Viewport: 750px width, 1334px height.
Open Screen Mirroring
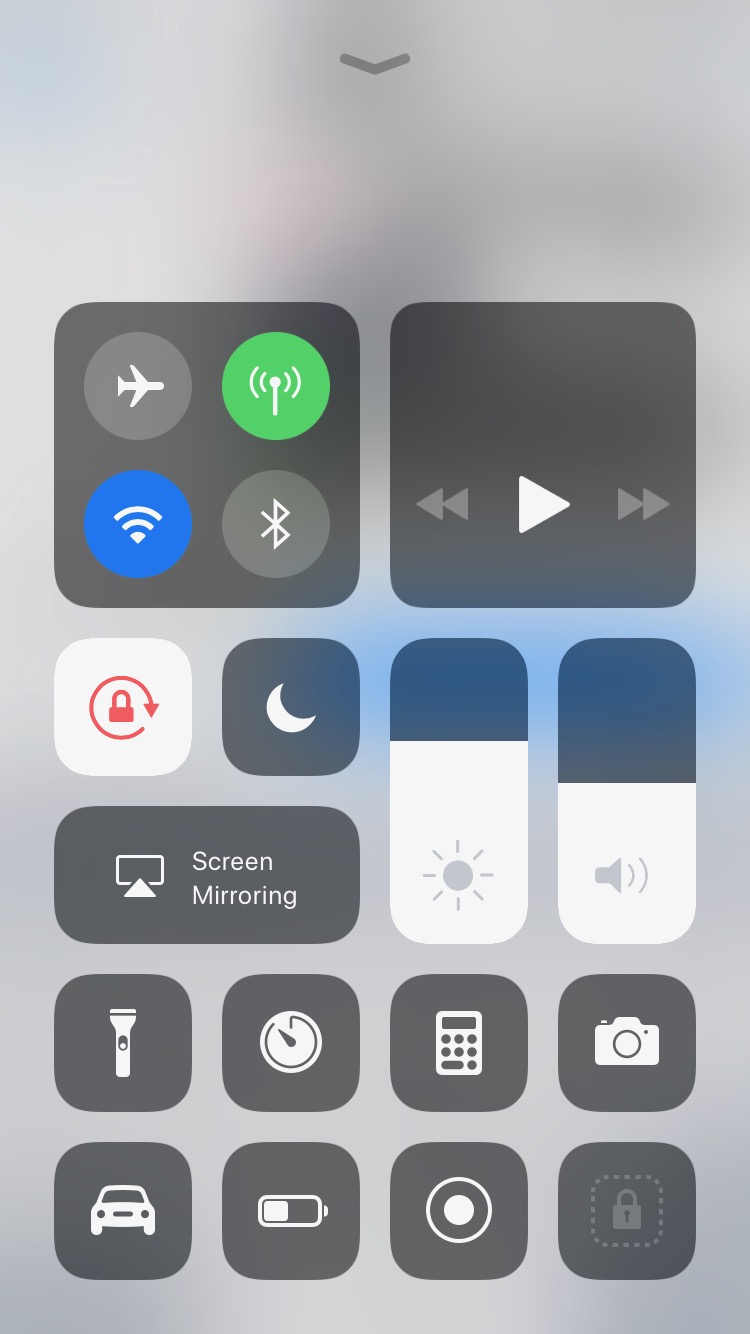point(207,875)
